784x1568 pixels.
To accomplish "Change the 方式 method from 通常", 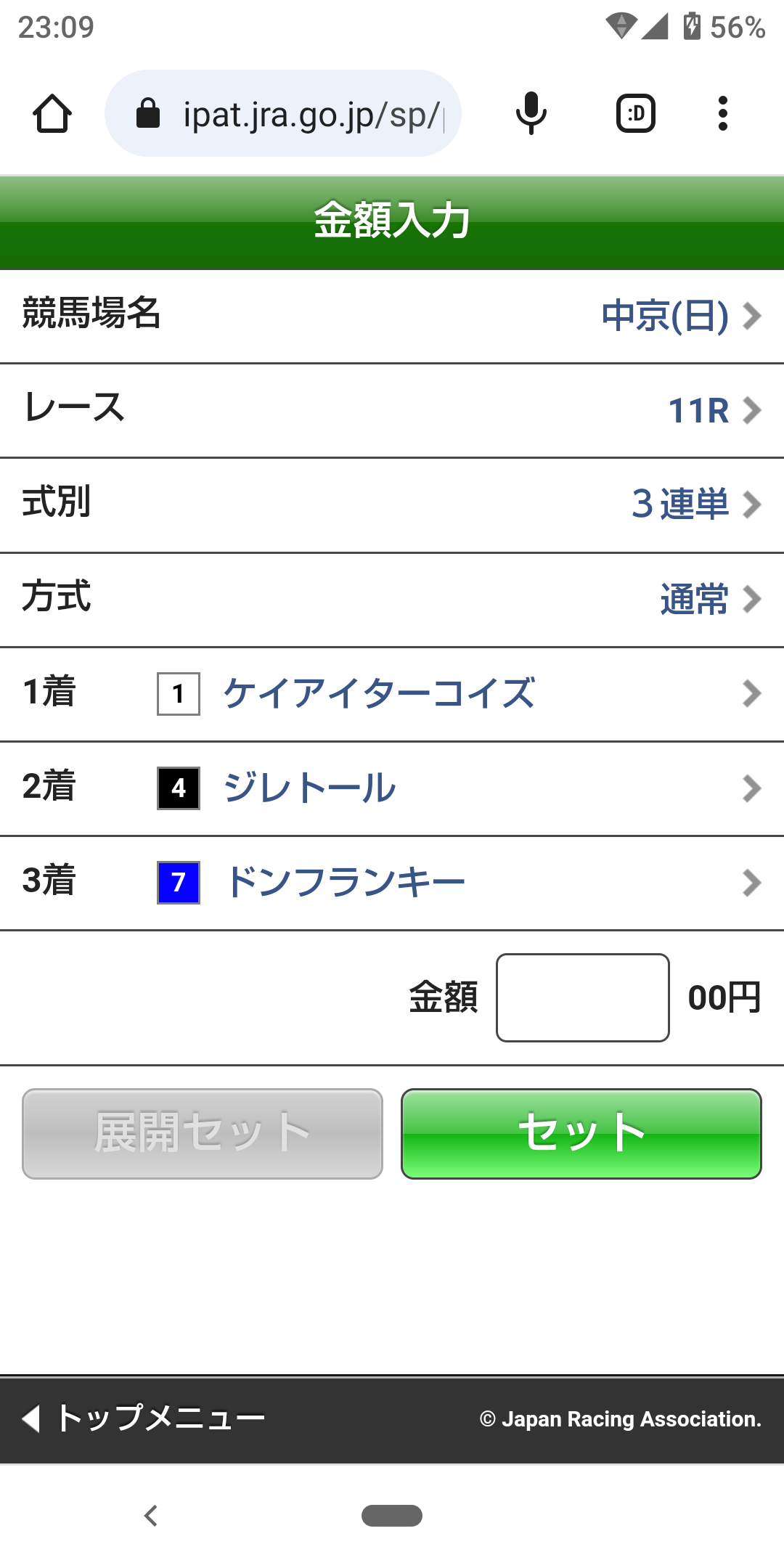I will (708, 600).
